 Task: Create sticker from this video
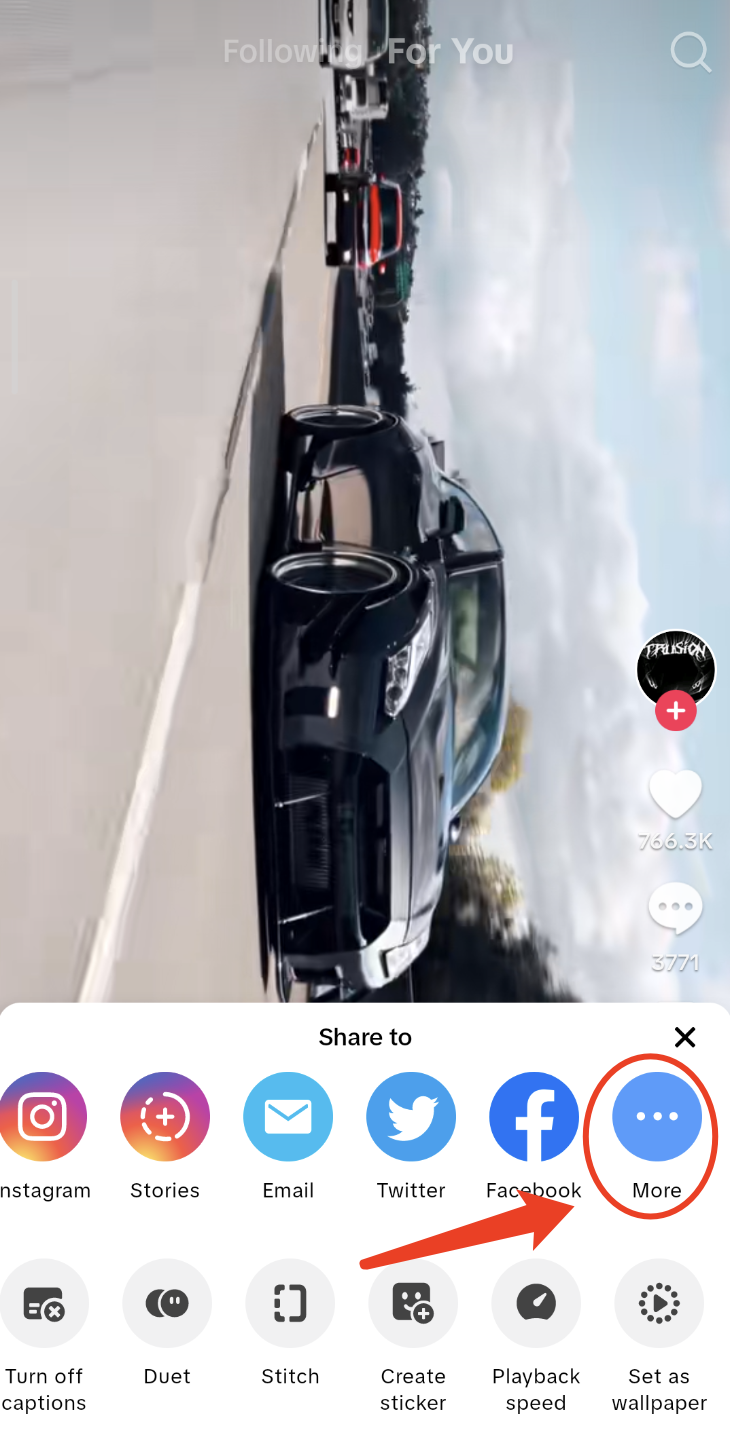click(413, 1303)
